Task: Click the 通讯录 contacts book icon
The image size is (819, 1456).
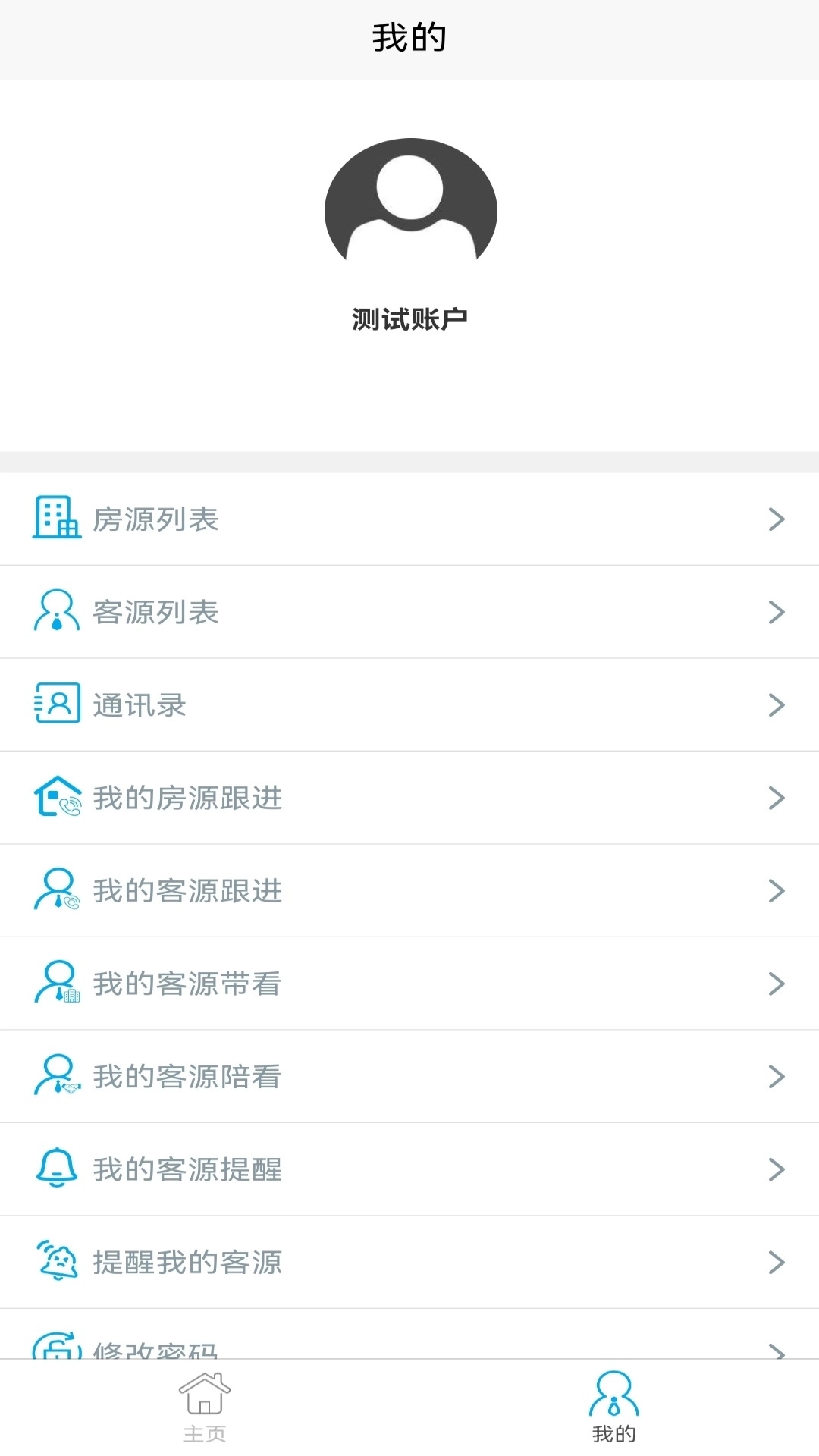Action: pos(56,704)
